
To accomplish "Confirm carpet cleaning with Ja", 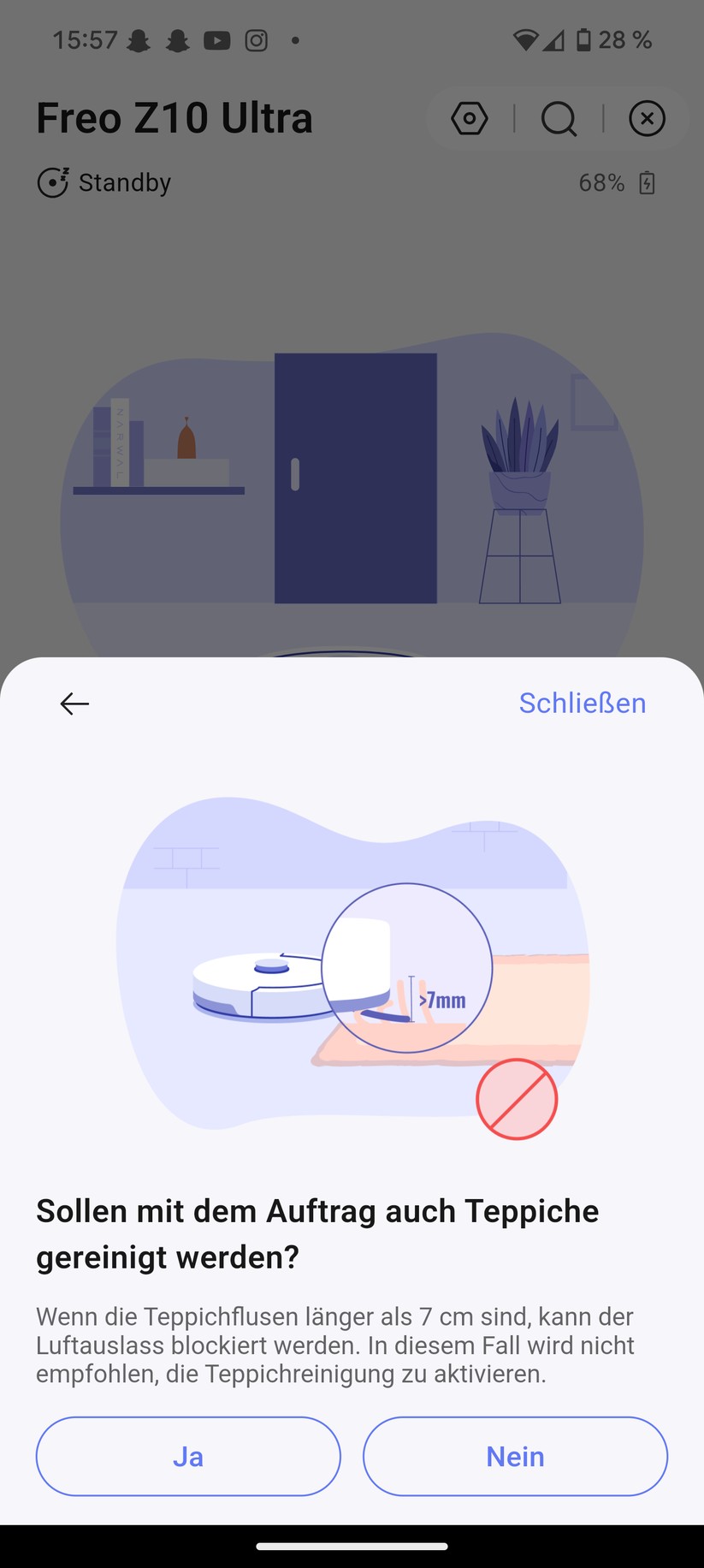I will [x=188, y=1456].
